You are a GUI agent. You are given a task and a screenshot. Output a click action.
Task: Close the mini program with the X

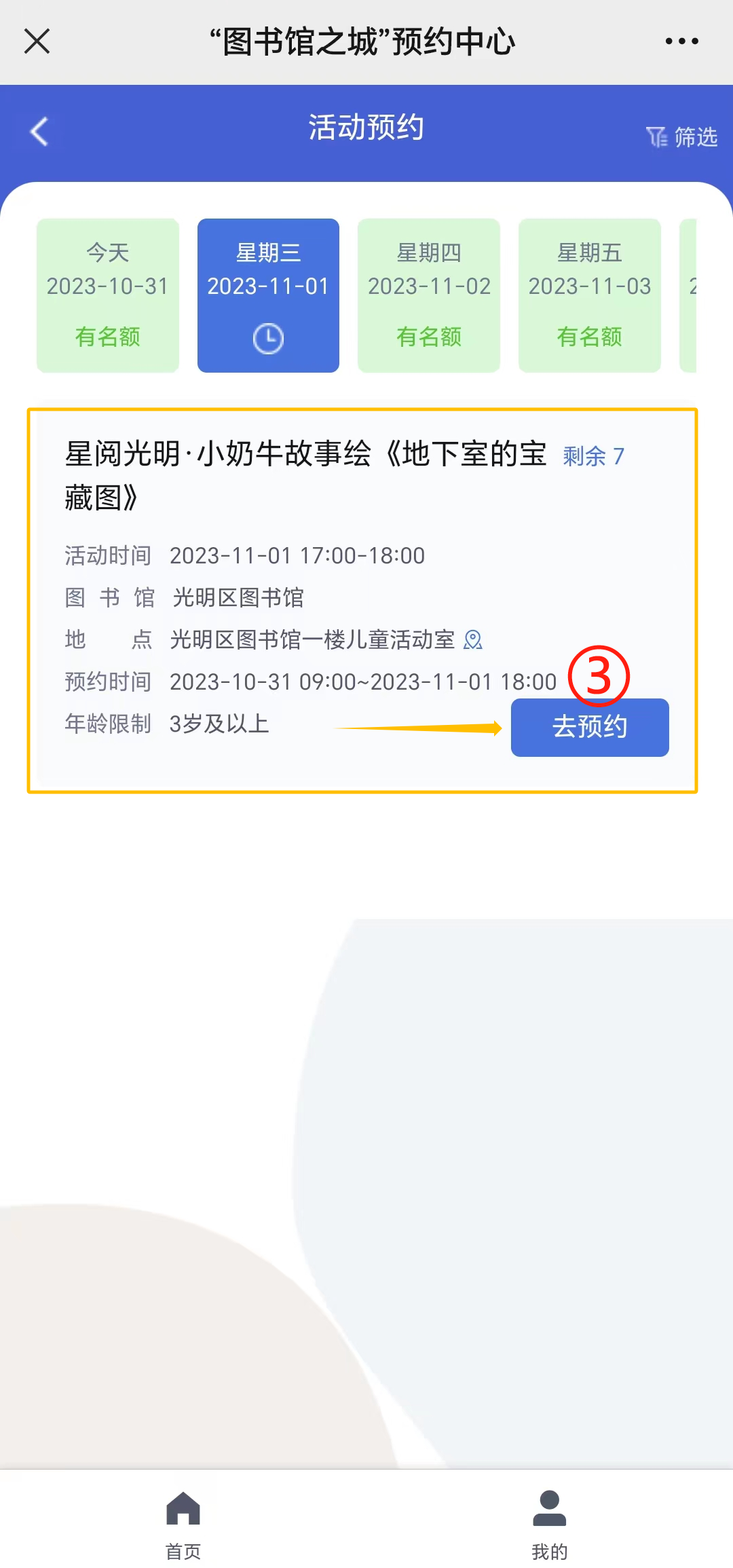[x=37, y=41]
